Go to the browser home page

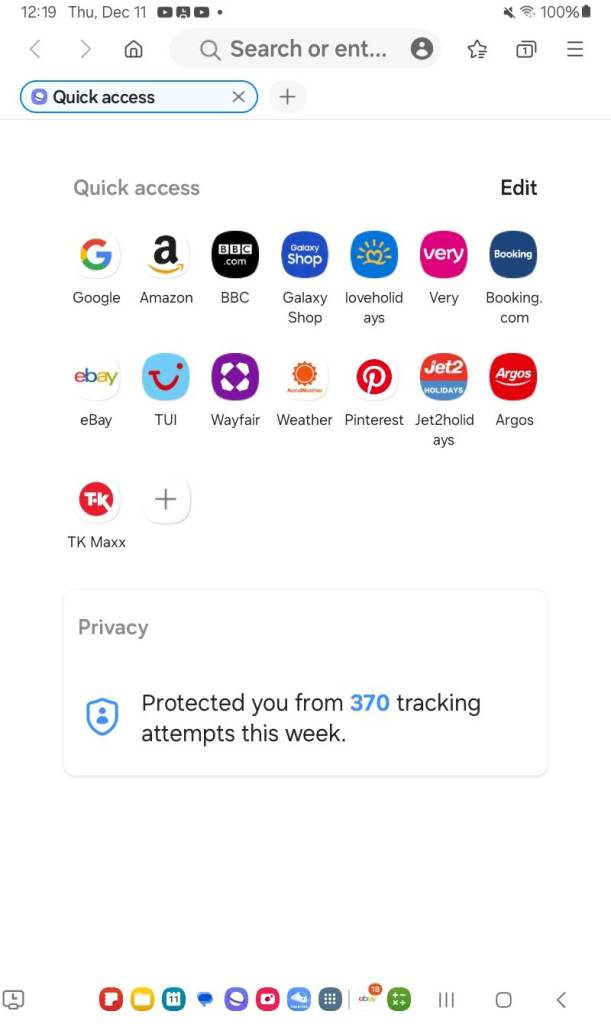(x=133, y=49)
